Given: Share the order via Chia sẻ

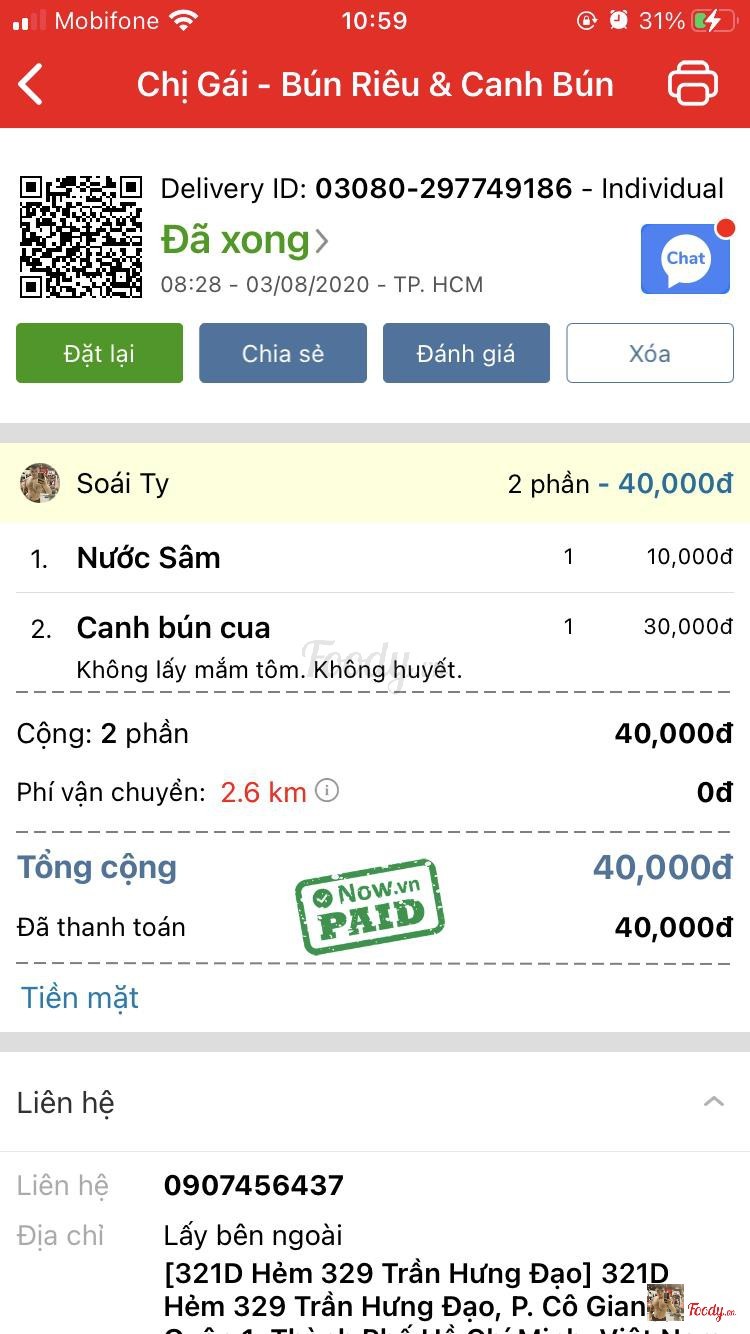Looking at the screenshot, I should click(x=283, y=353).
